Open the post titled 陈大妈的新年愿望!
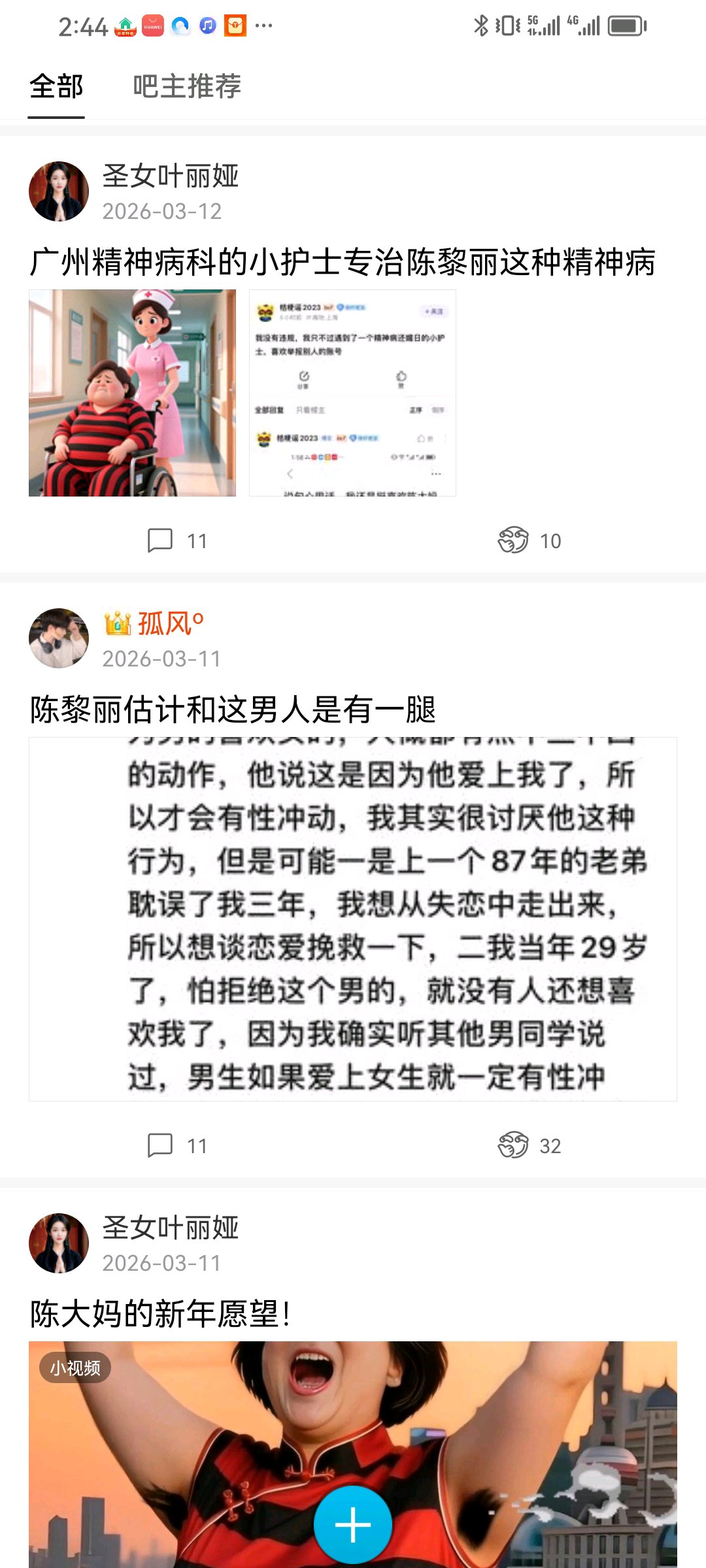Image resolution: width=706 pixels, height=1568 pixels. [x=160, y=1314]
